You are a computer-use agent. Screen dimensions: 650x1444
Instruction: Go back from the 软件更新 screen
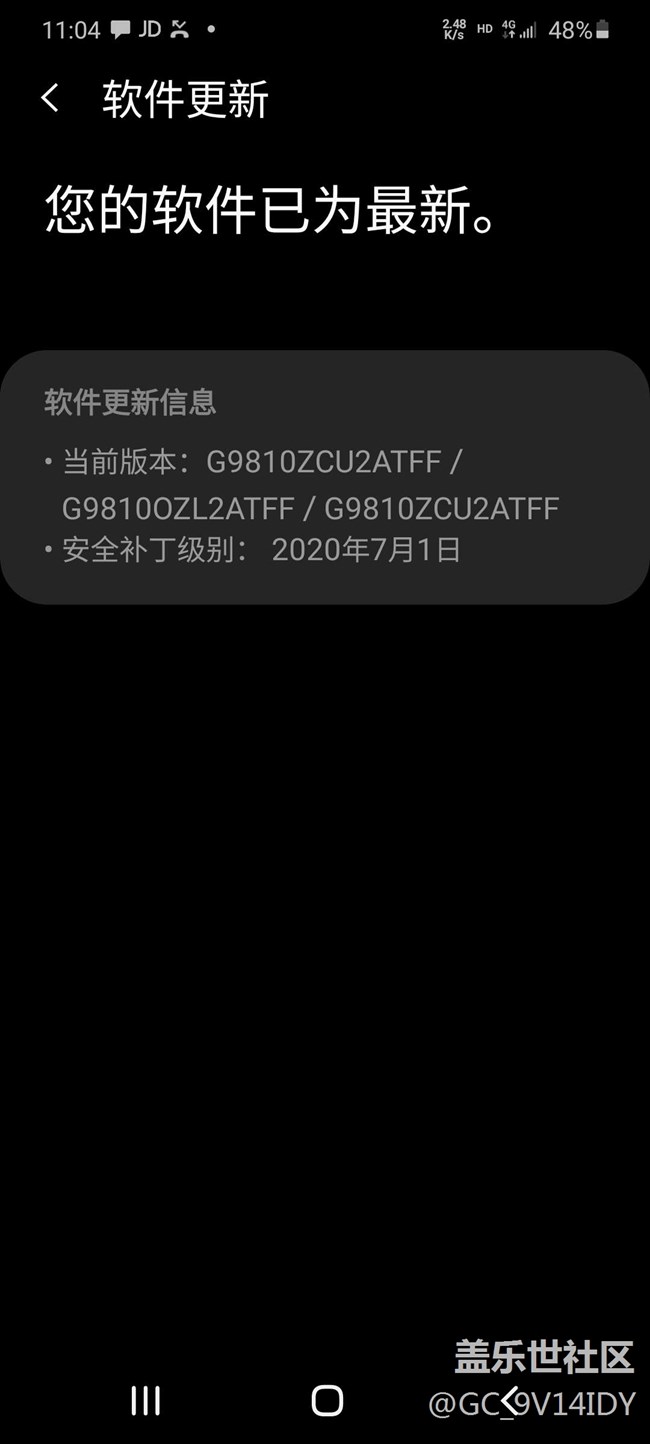(50, 99)
